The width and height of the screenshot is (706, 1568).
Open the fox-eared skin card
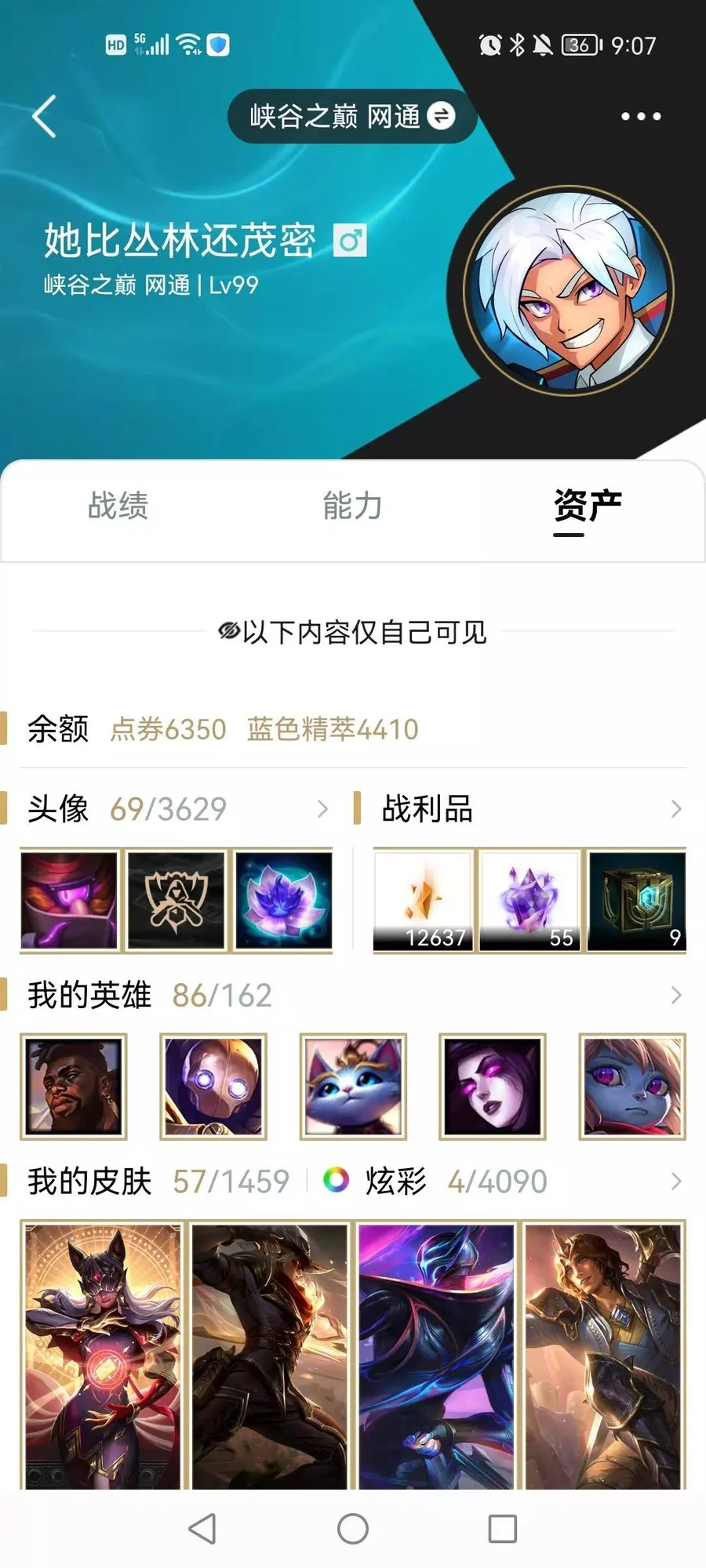point(103,1355)
